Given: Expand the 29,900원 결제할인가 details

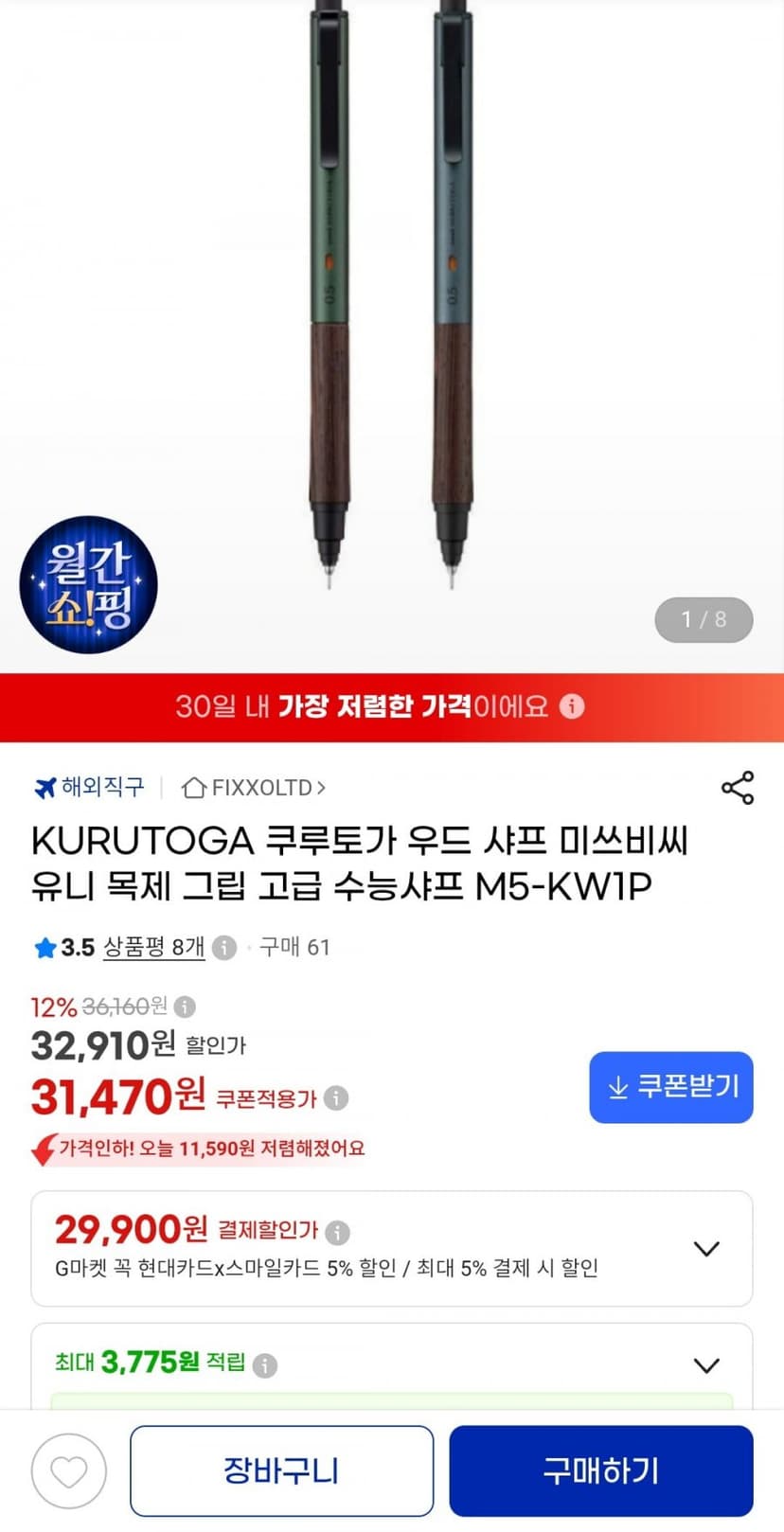Looking at the screenshot, I should coord(706,1249).
